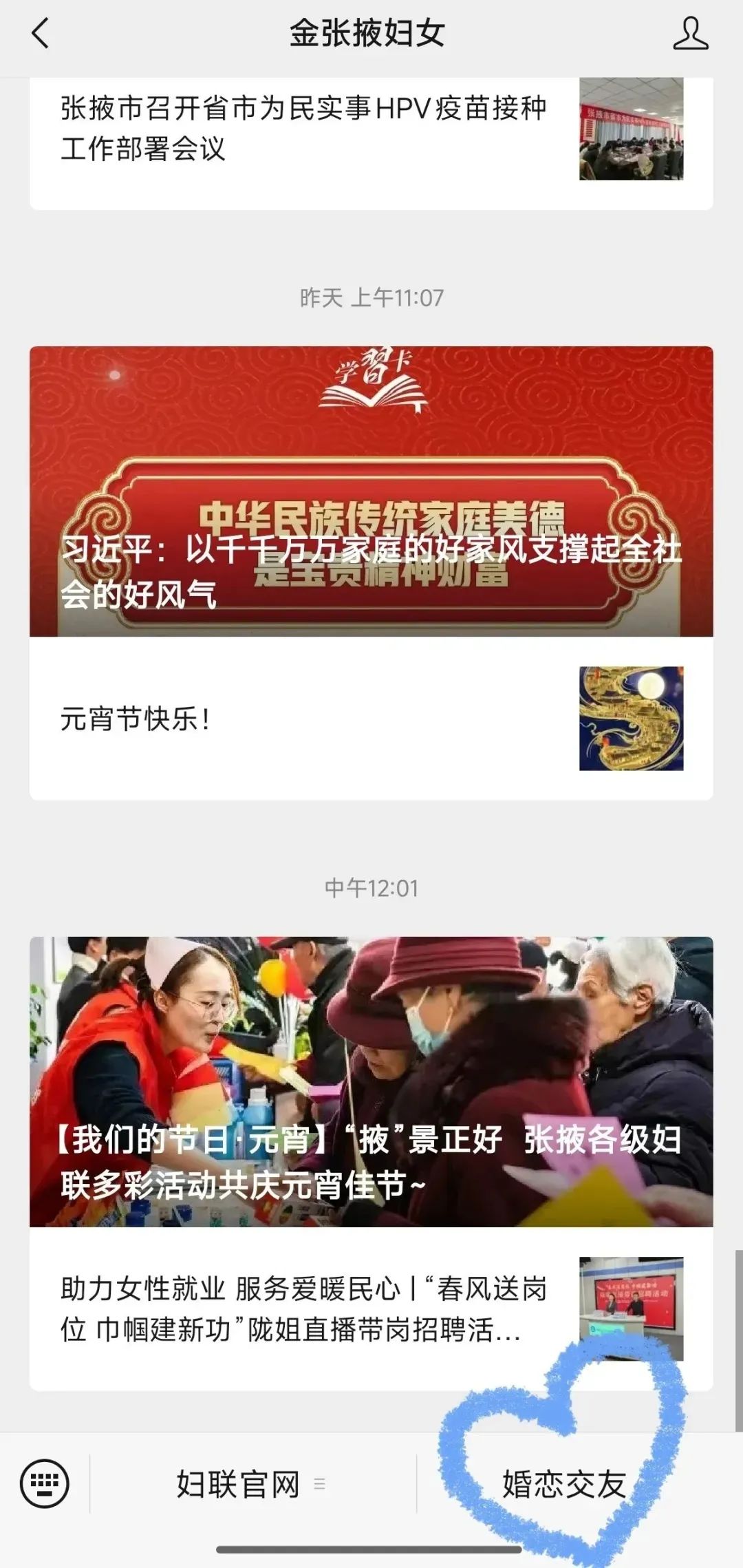The width and height of the screenshot is (743, 1568).
Task: Open 【我们的节日·元宵】 article card
Action: point(371,1081)
